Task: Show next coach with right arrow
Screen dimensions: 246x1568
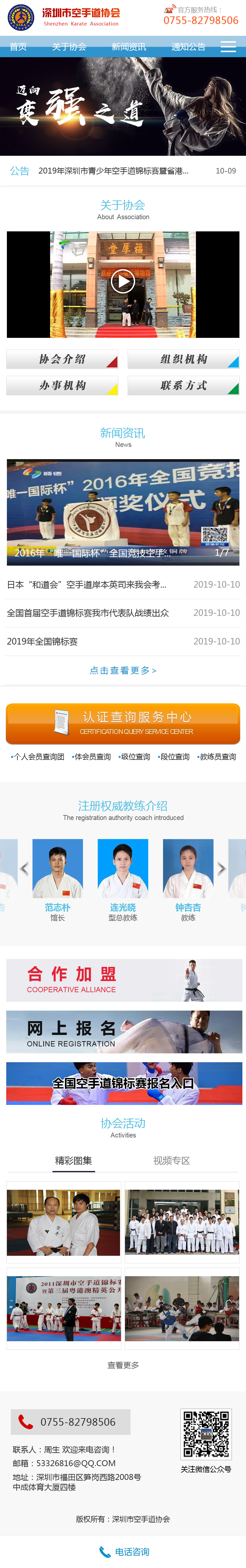Action: click(x=222, y=869)
